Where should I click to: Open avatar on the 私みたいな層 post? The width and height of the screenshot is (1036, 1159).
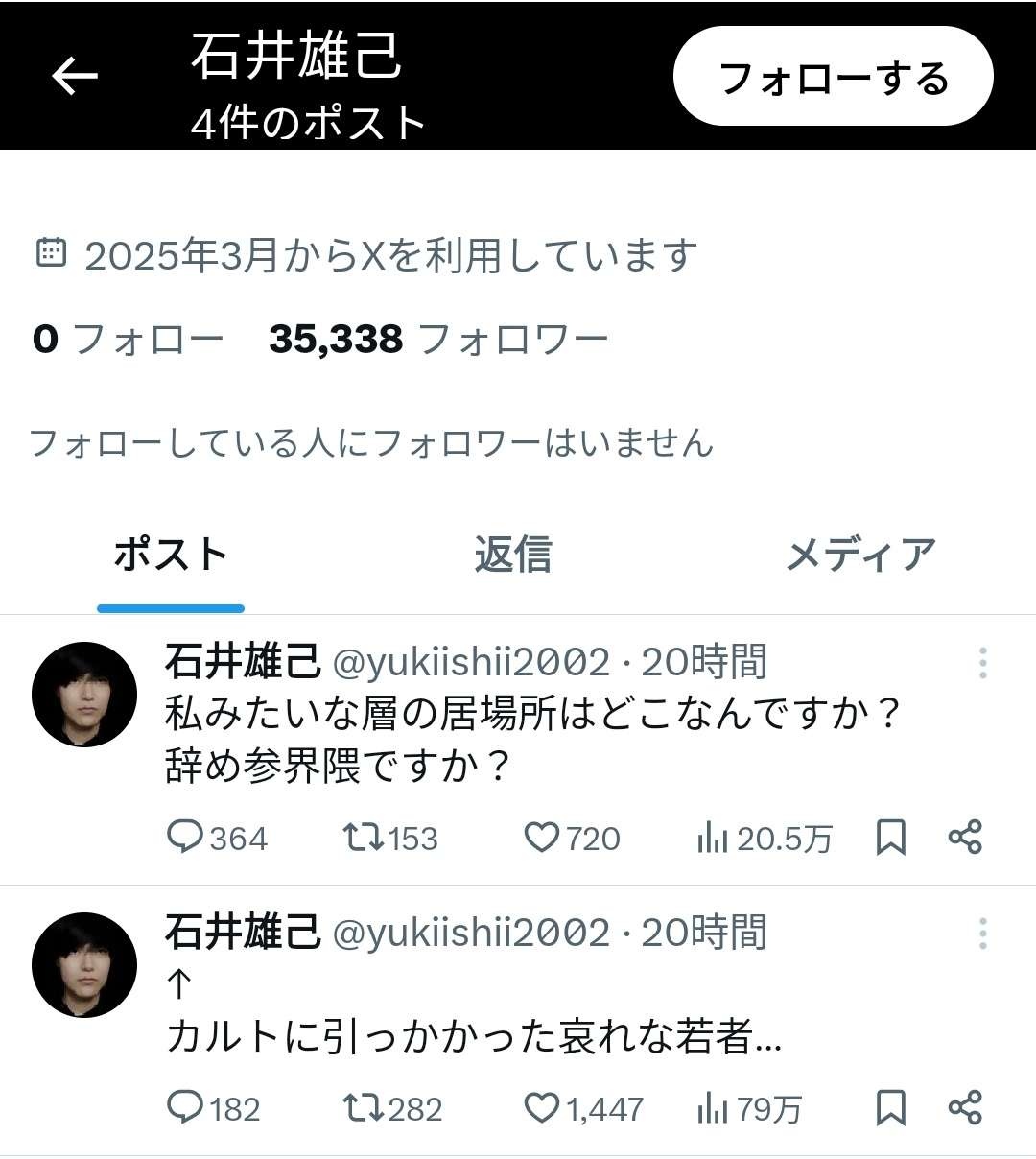(x=84, y=695)
